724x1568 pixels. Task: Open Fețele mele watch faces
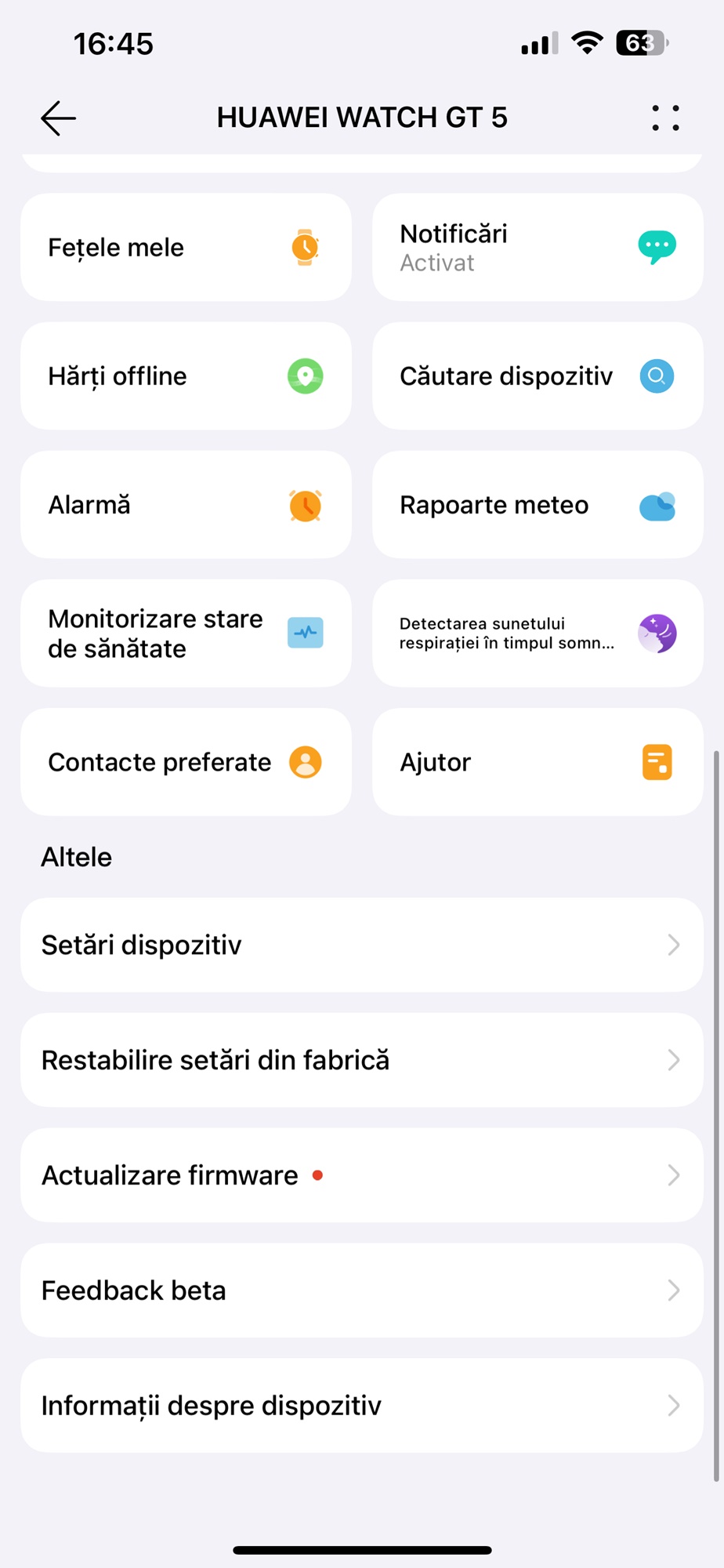coord(186,247)
